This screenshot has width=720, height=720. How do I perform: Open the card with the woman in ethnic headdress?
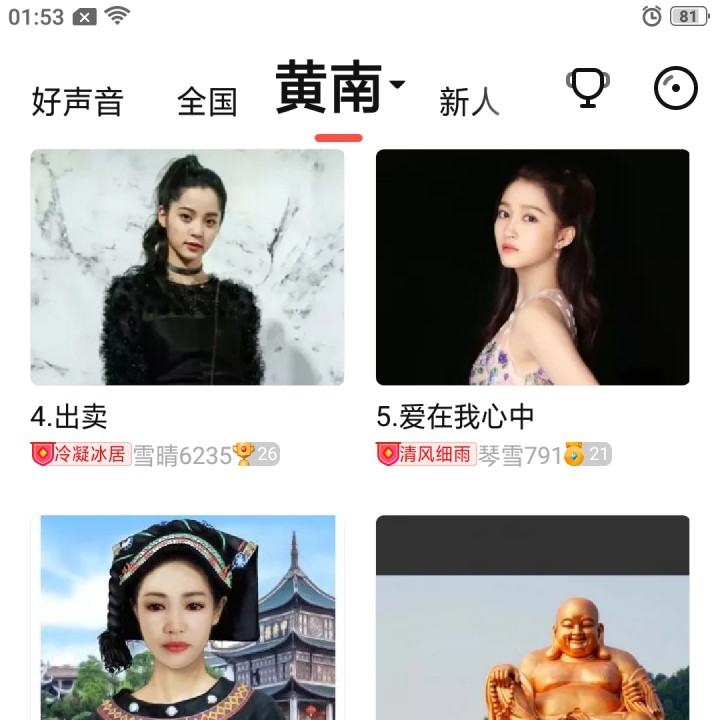coord(187,618)
